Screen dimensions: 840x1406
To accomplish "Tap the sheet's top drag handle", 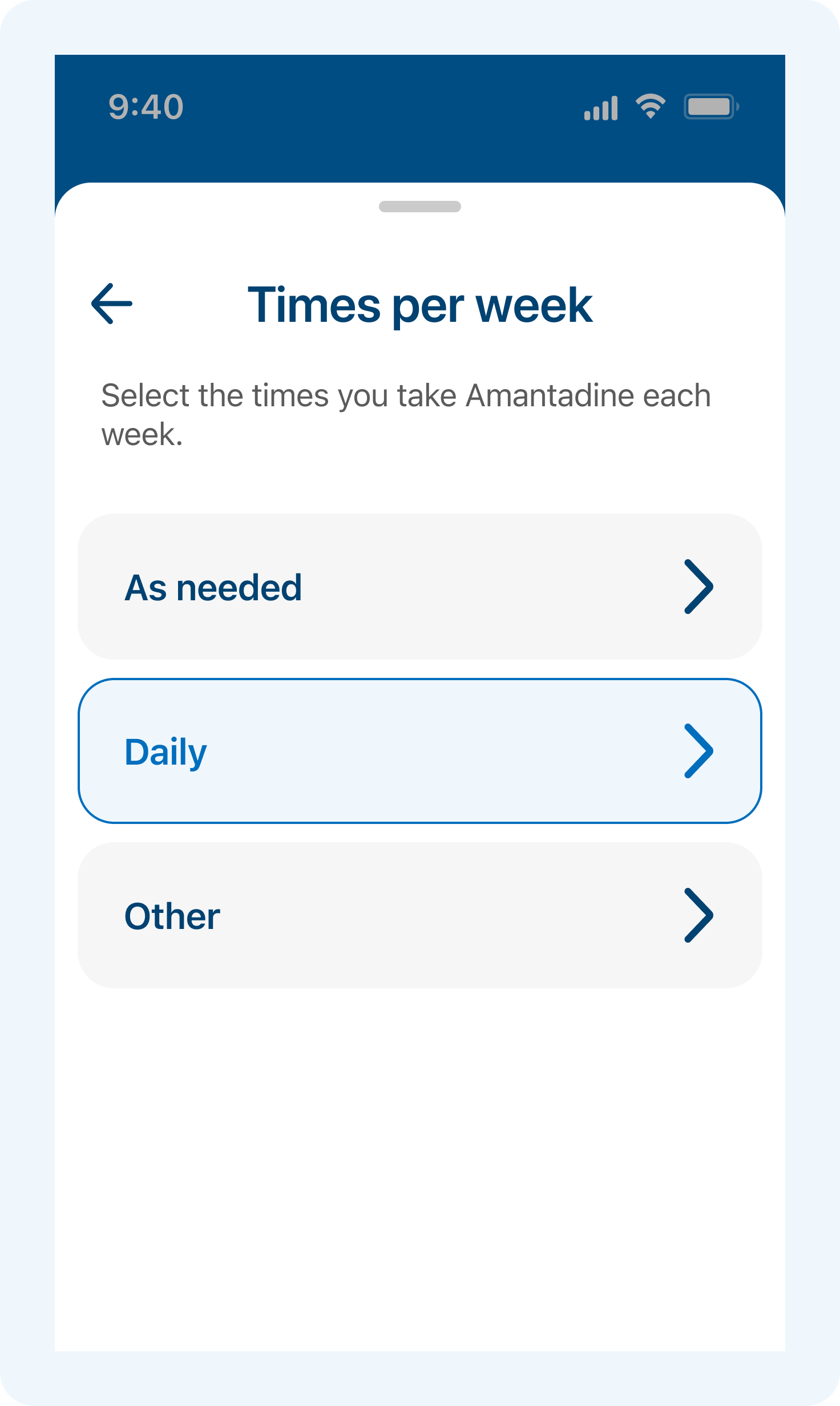I will [419, 207].
